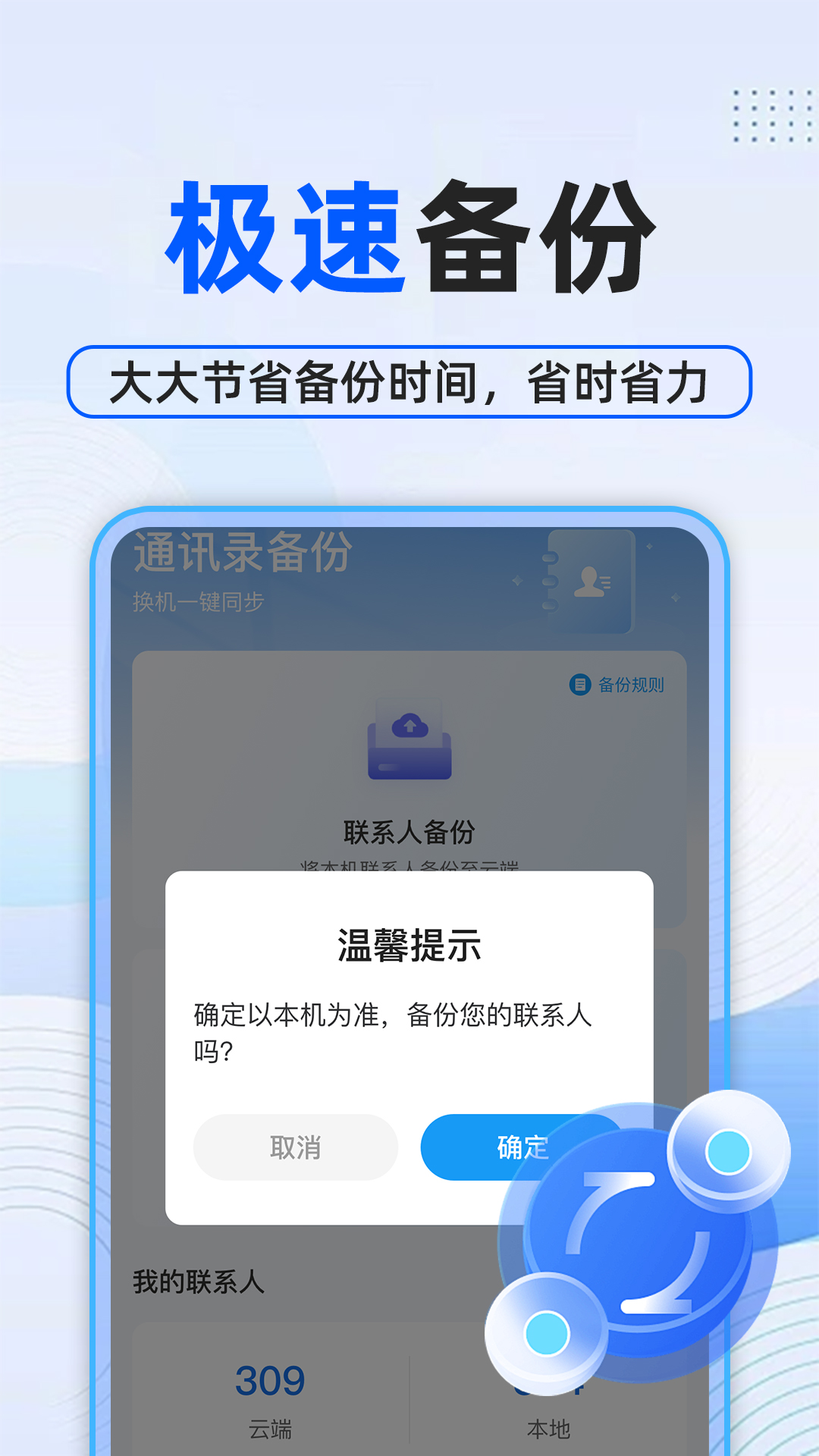Click the cloud upload backup icon
Viewport: 819px width, 1456px height.
point(408,724)
